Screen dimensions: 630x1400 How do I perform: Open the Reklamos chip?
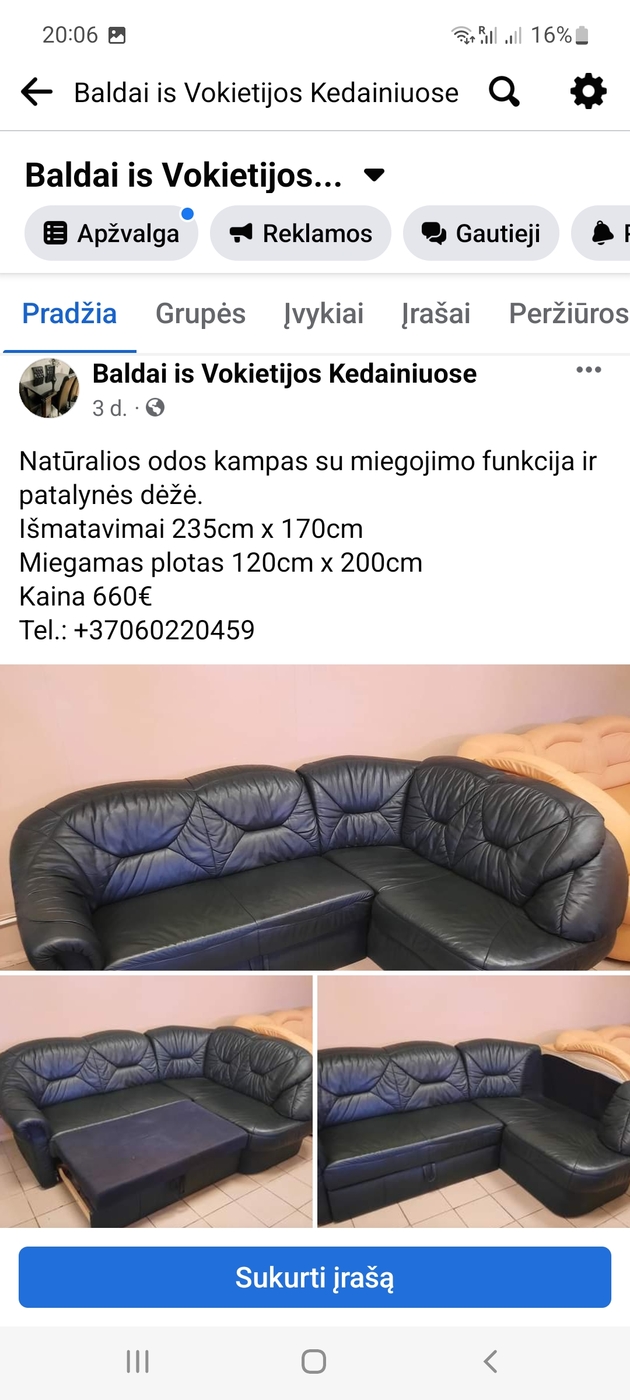(300, 234)
